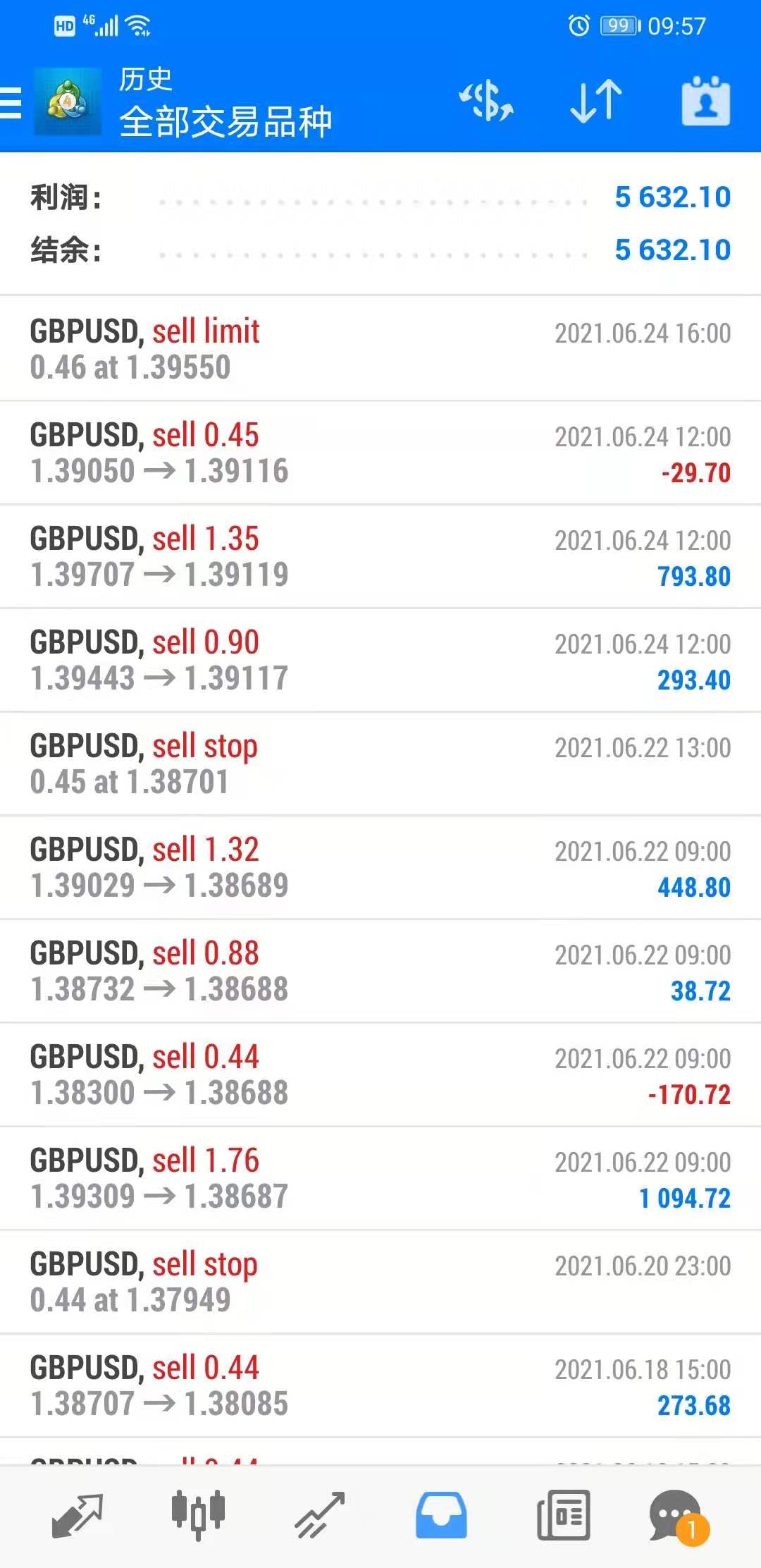The height and width of the screenshot is (1568, 761).
Task: Open the GBPUSD sell 1.35 trade details
Action: 380,556
